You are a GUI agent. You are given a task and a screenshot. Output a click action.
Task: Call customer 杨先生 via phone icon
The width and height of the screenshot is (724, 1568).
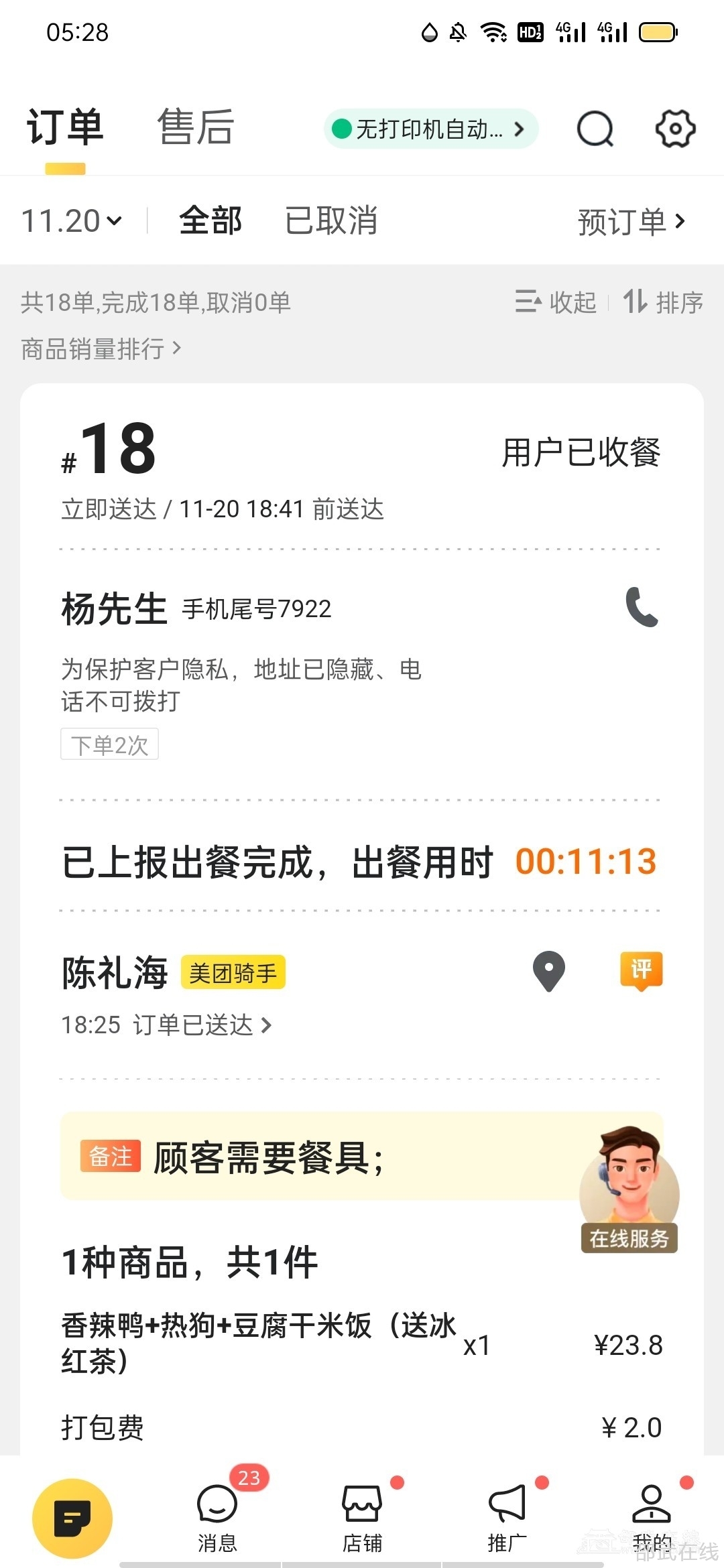[642, 607]
